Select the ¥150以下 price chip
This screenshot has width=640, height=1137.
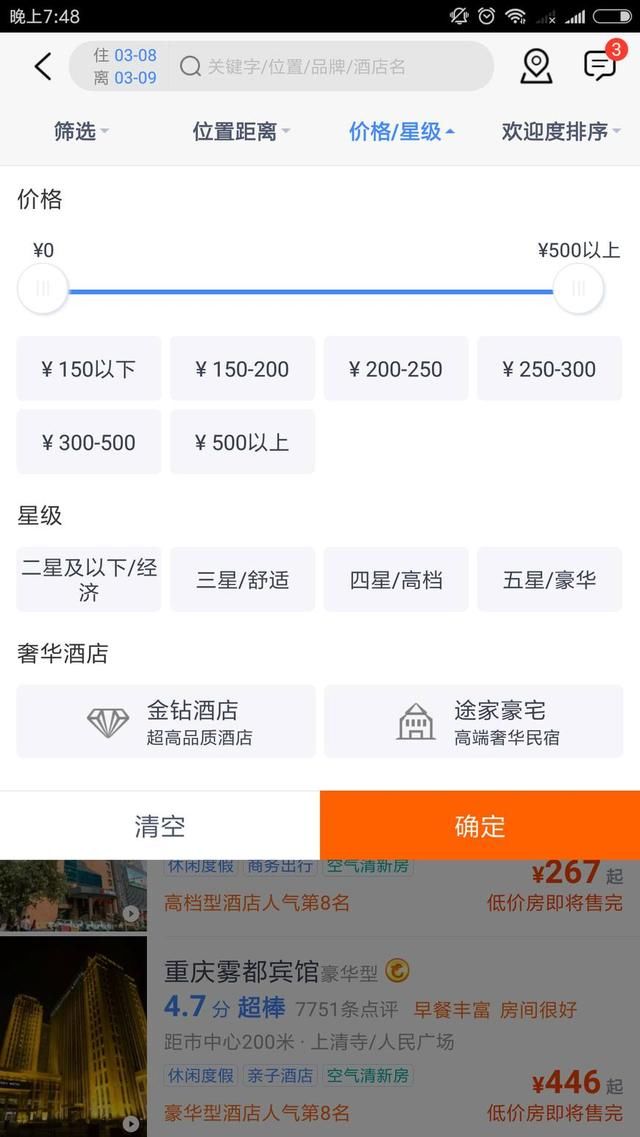(89, 369)
